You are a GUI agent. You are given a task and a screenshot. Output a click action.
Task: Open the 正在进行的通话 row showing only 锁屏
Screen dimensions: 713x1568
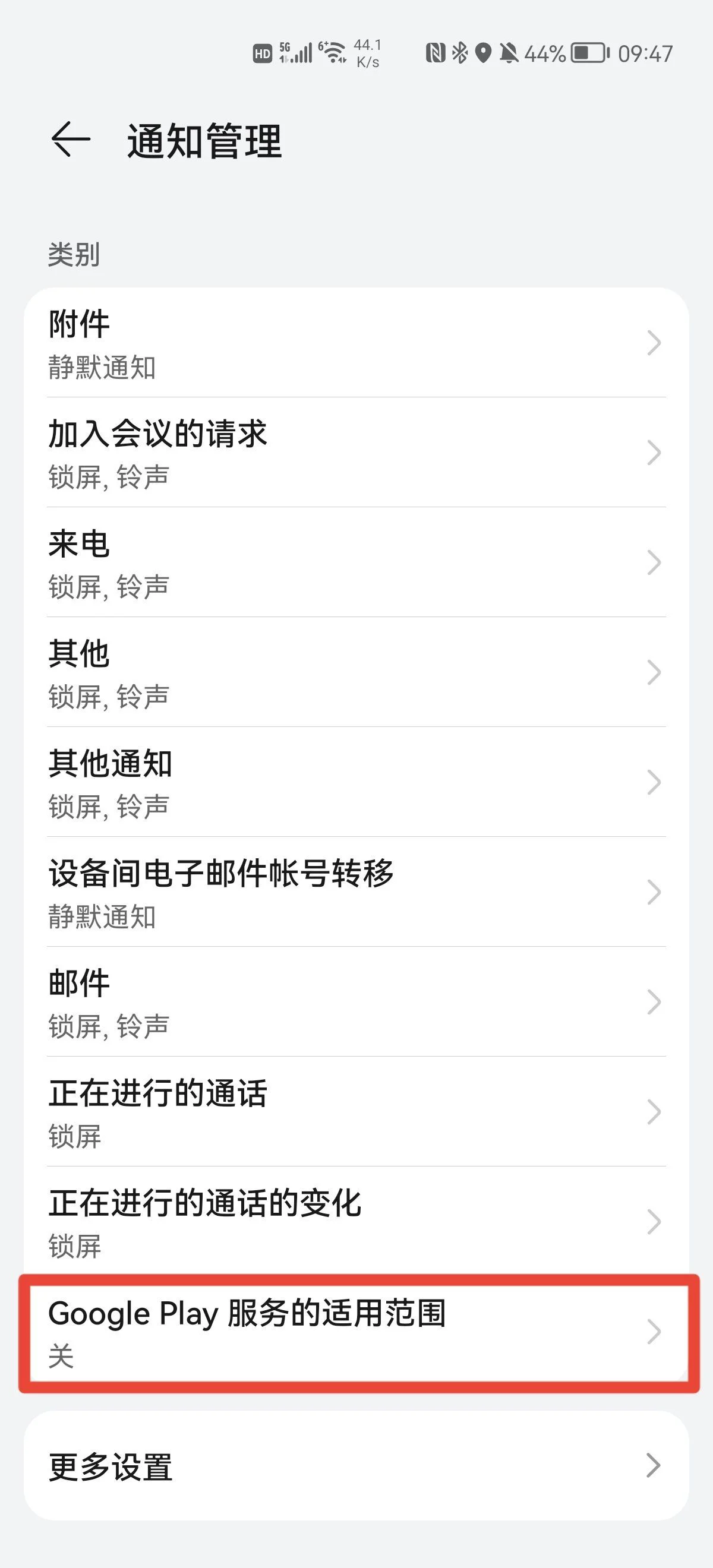tap(356, 1112)
